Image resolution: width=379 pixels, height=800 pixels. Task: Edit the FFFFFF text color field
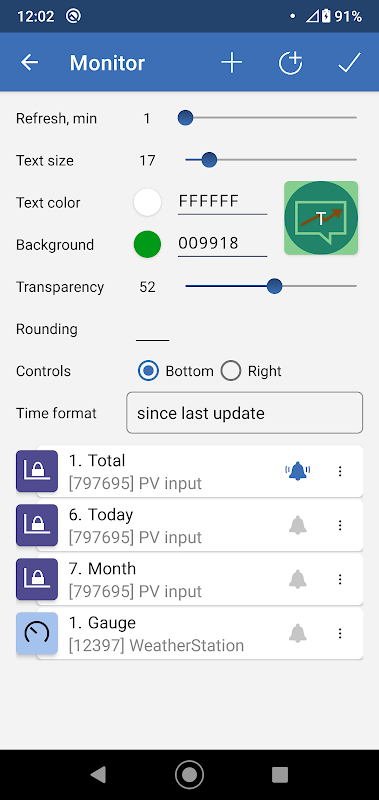point(222,202)
